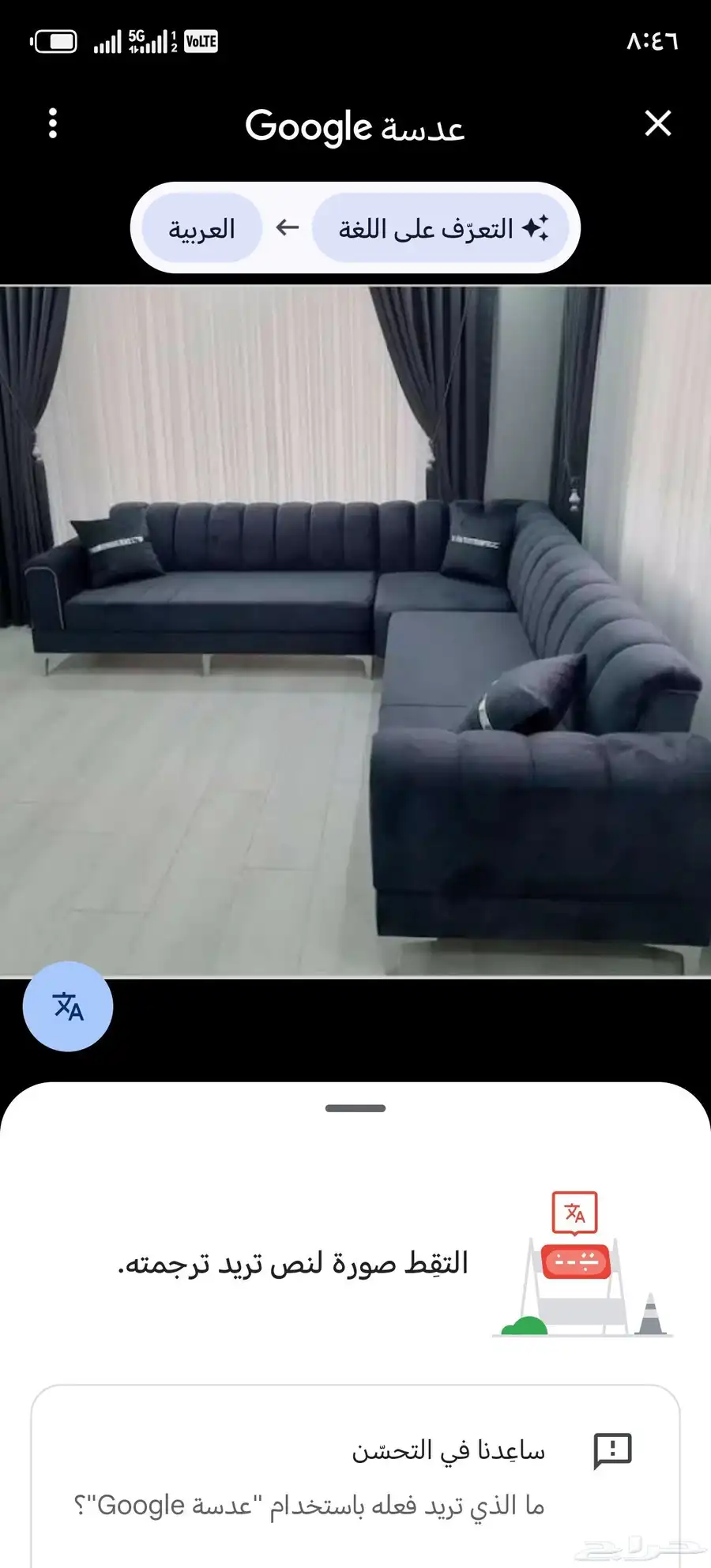Close Google Lens with the X
Image resolution: width=711 pixels, height=1568 pixels.
coord(657,124)
